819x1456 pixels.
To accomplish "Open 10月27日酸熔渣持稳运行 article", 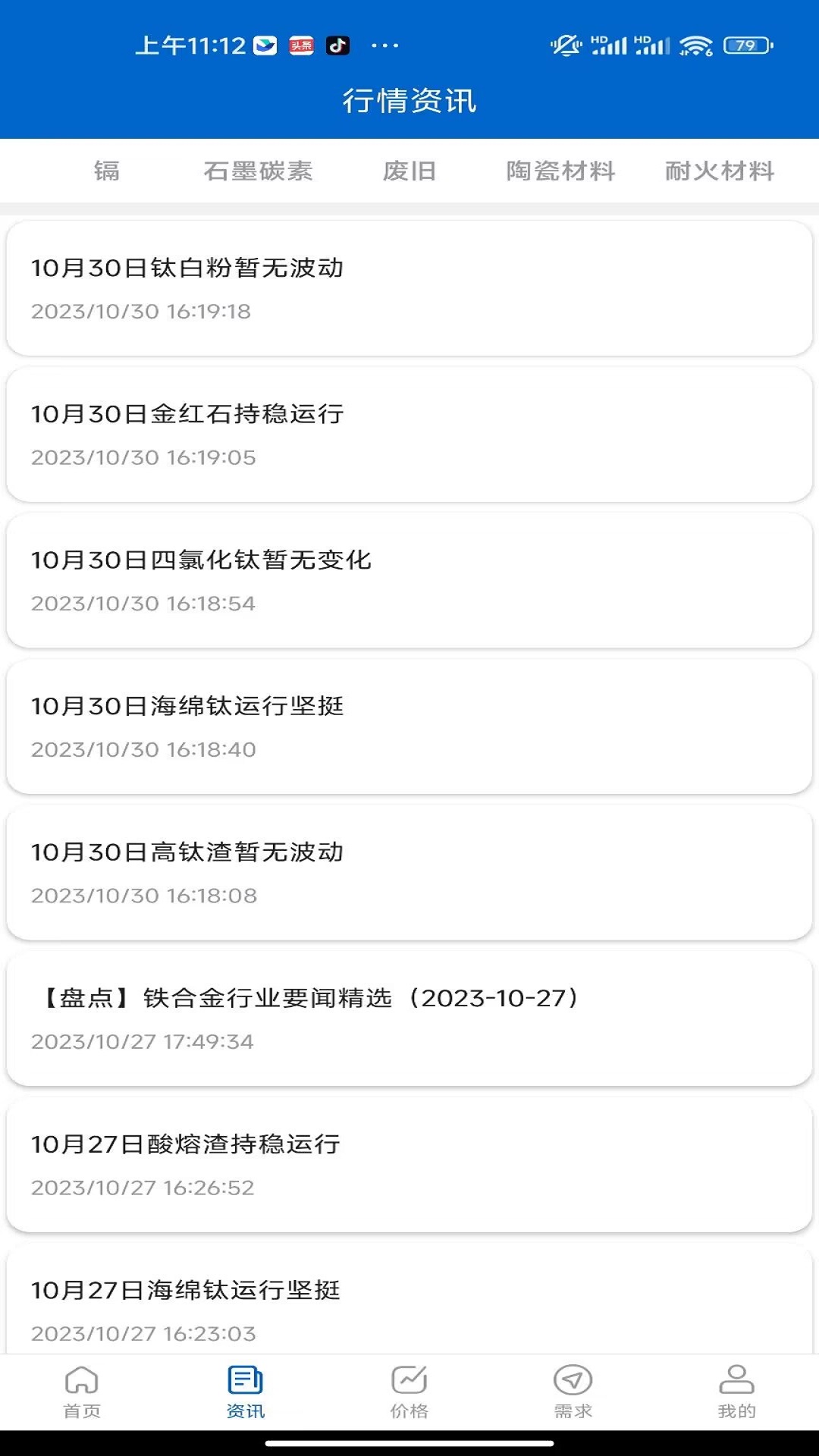I will click(409, 1165).
